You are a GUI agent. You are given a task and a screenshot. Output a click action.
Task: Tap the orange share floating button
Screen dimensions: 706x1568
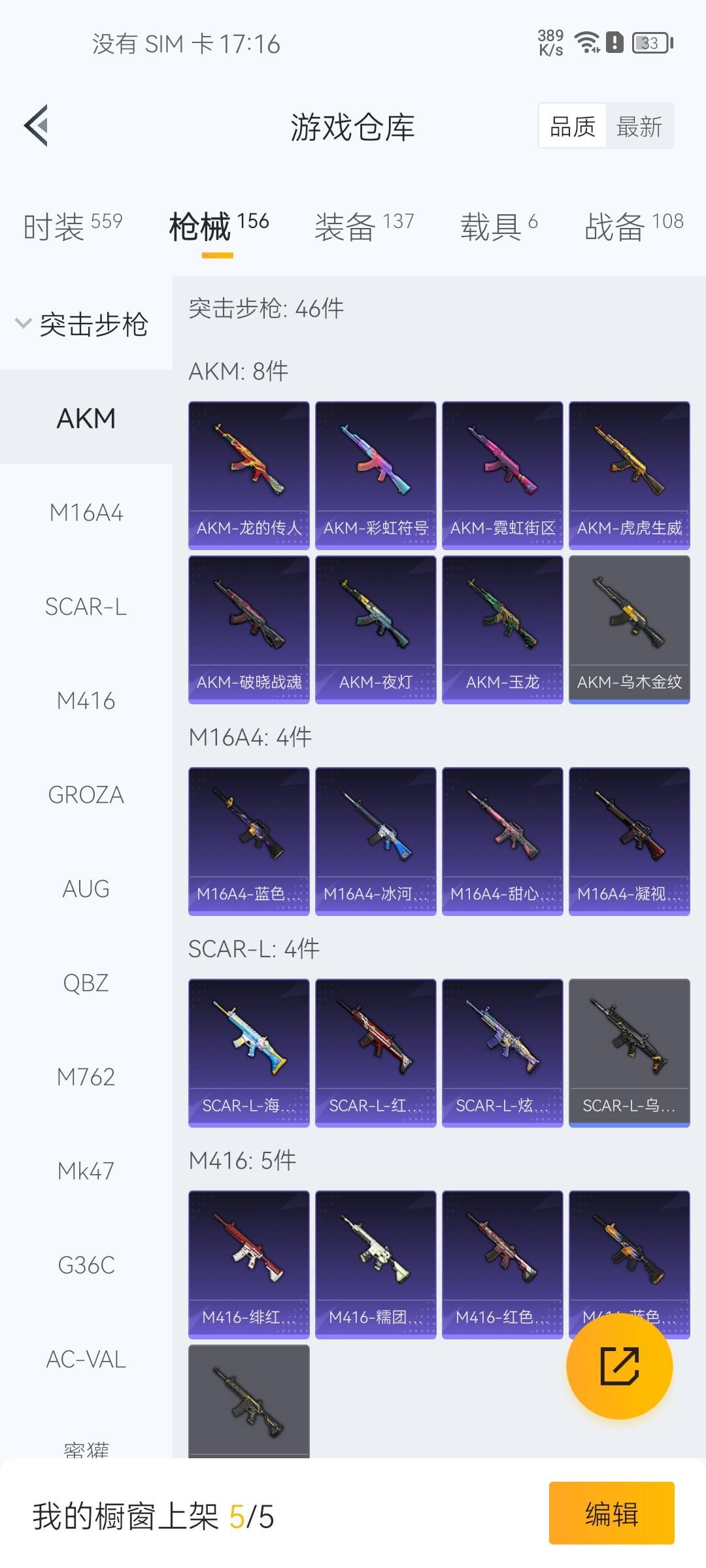(619, 1366)
